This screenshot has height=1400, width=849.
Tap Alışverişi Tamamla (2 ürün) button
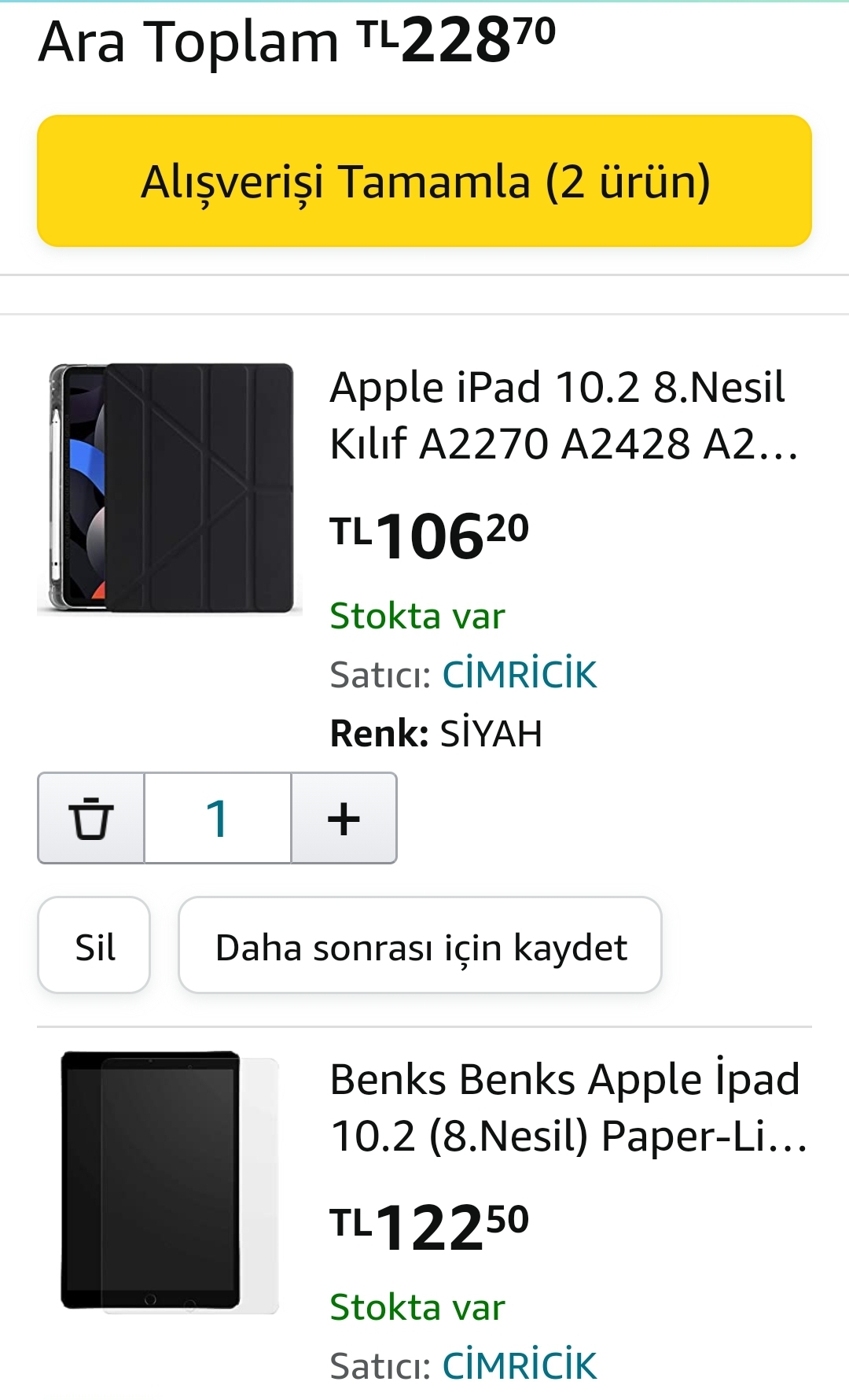pyautogui.click(x=424, y=181)
